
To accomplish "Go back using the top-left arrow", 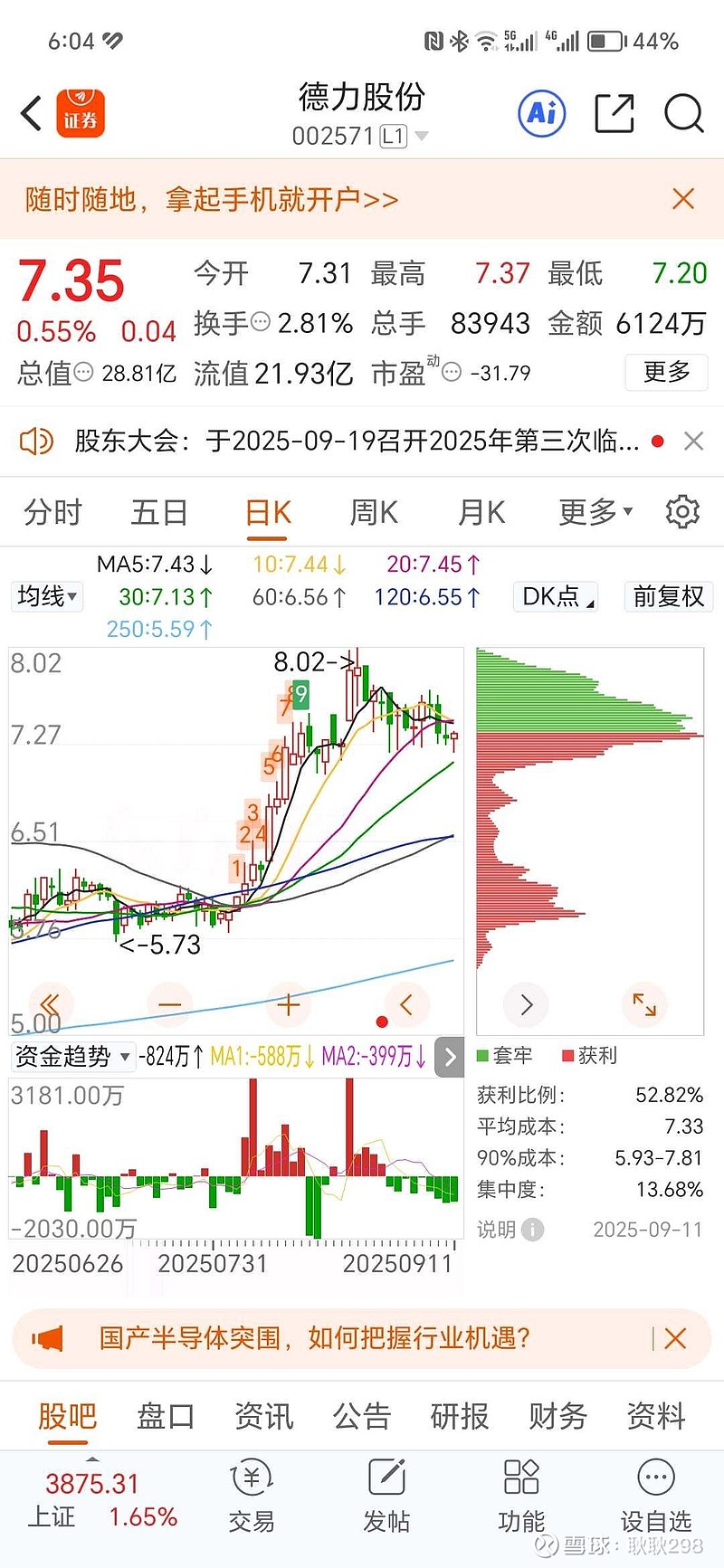I will (x=32, y=114).
